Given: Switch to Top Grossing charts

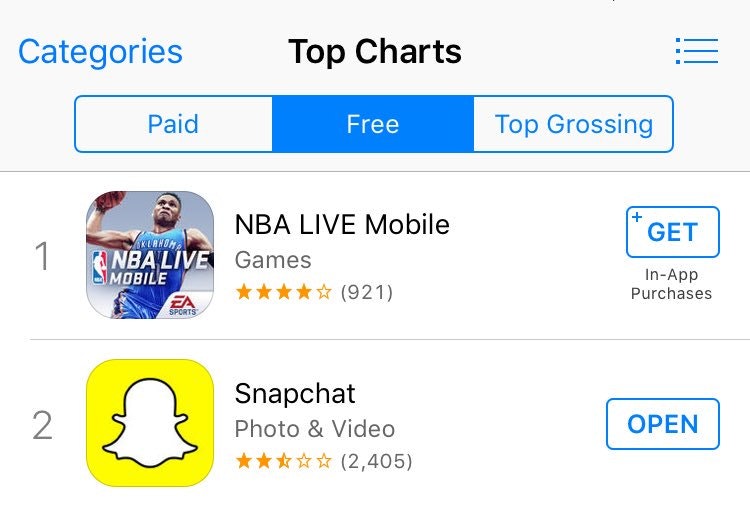Looking at the screenshot, I should 573,124.
